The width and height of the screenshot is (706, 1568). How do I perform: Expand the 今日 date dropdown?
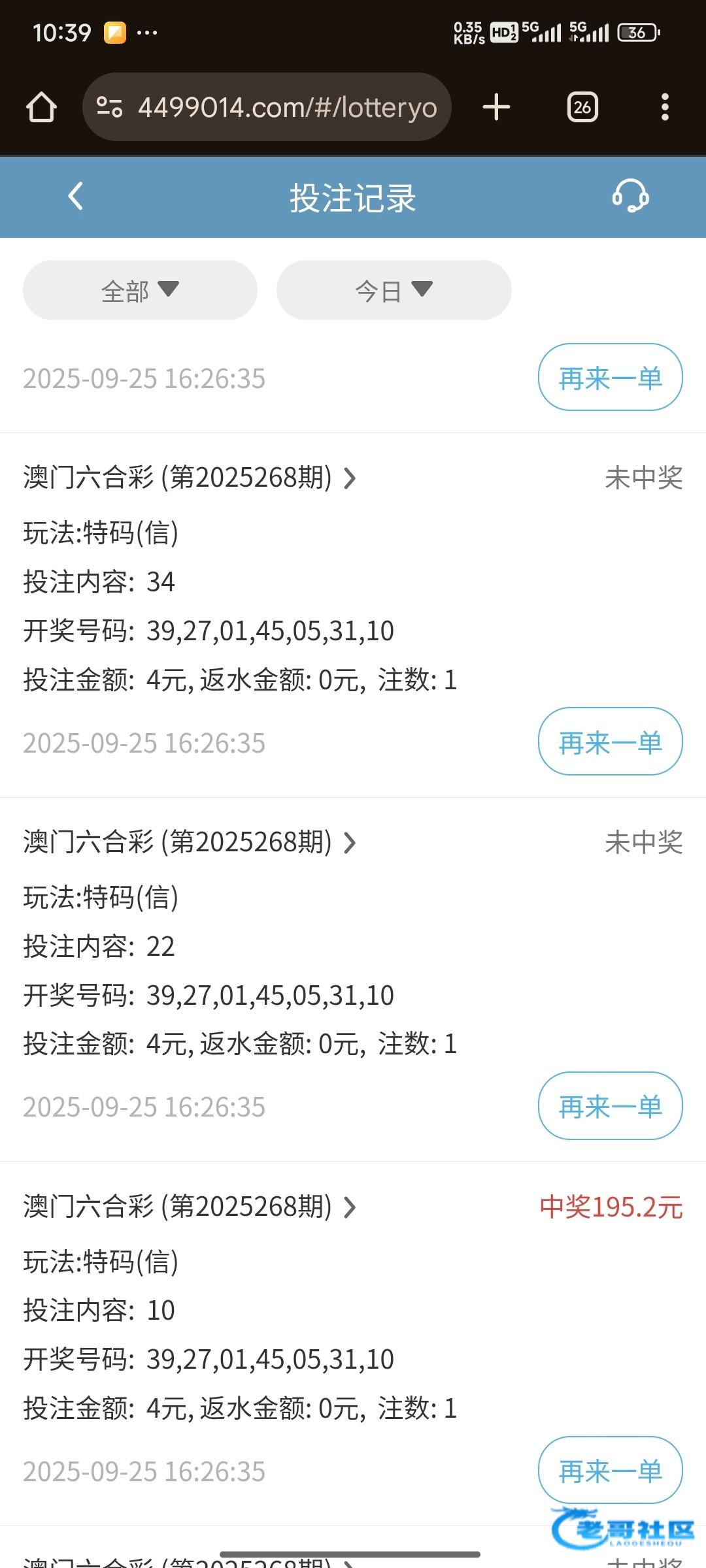(x=394, y=290)
